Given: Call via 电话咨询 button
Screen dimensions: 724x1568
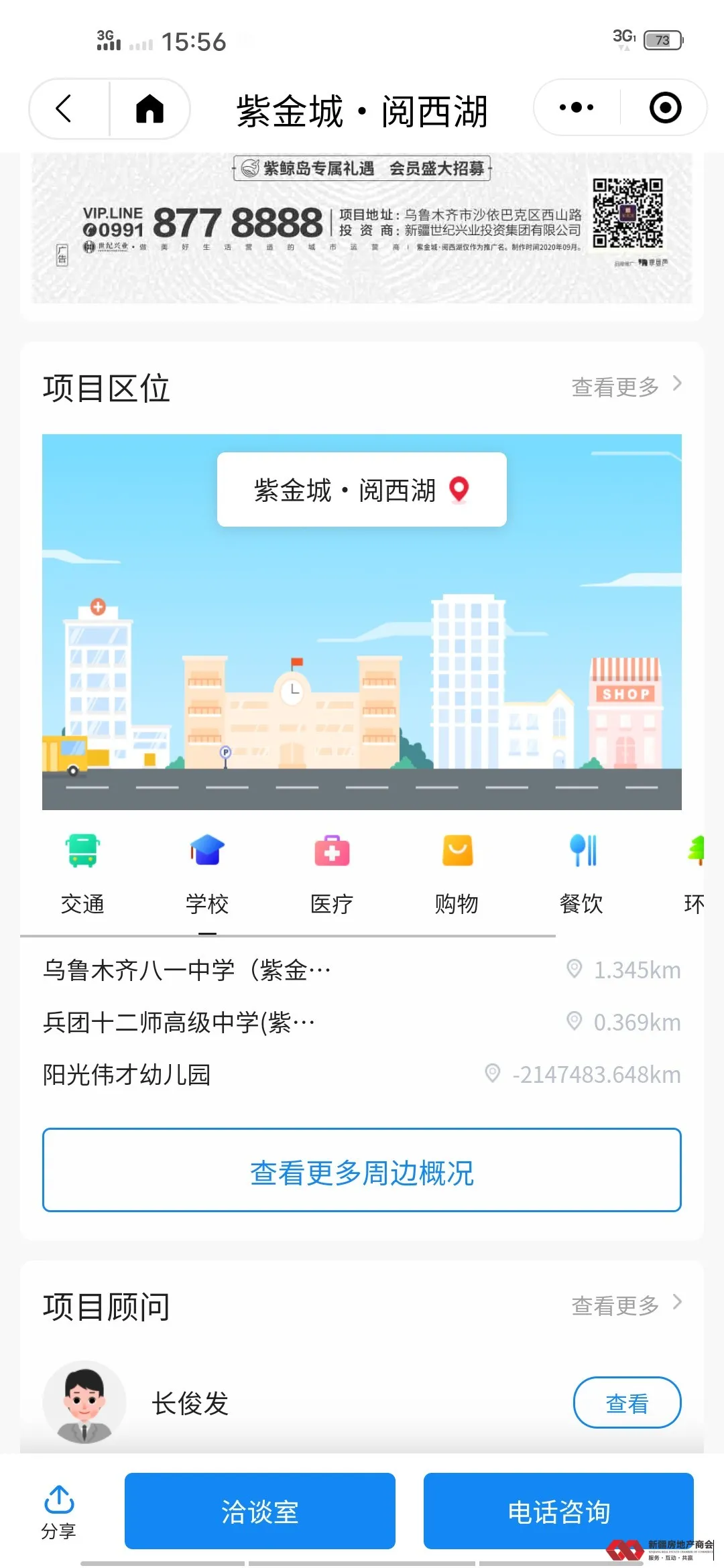Looking at the screenshot, I should [558, 1511].
